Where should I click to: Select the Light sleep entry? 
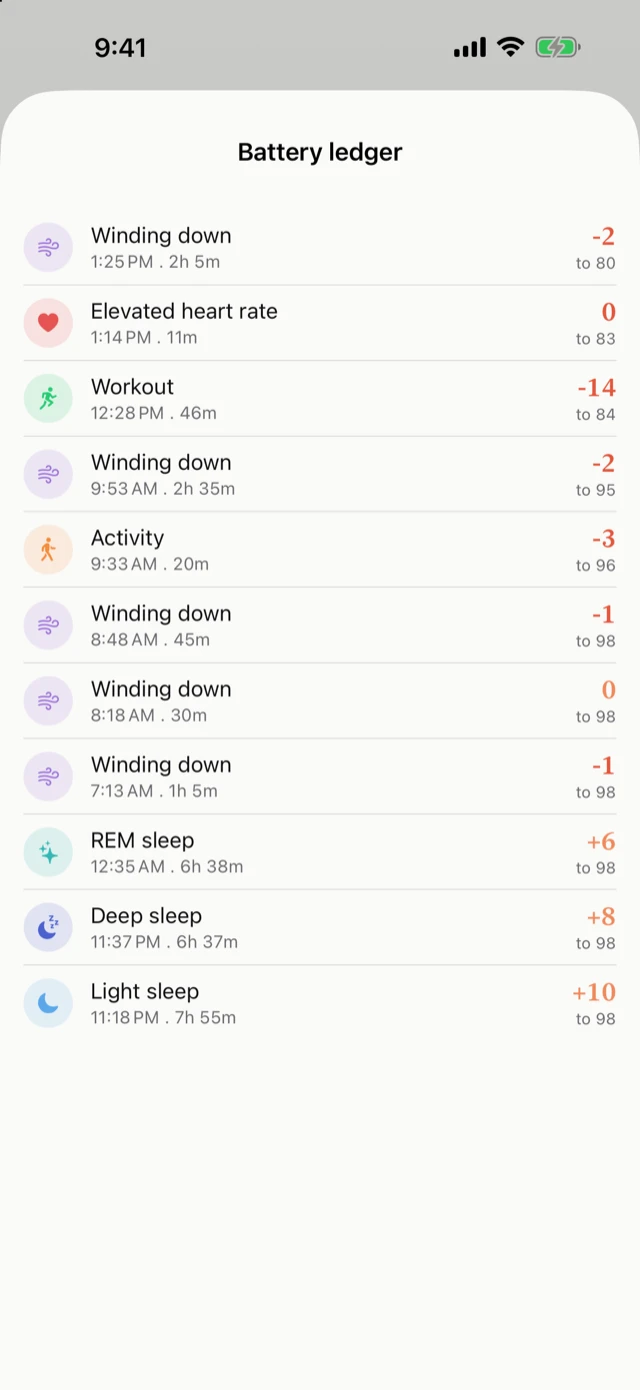coord(320,1003)
